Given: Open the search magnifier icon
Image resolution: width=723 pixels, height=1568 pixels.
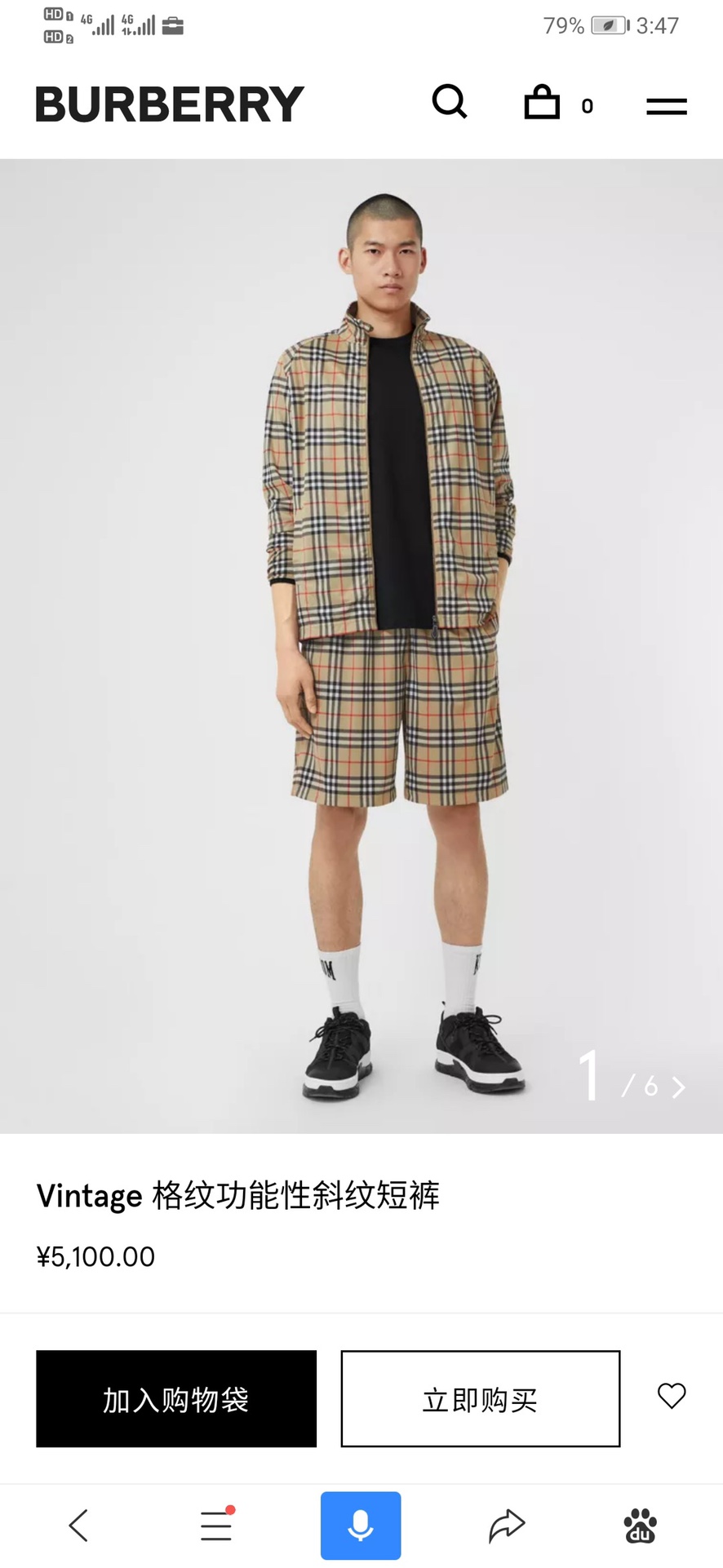Looking at the screenshot, I should click(x=449, y=102).
